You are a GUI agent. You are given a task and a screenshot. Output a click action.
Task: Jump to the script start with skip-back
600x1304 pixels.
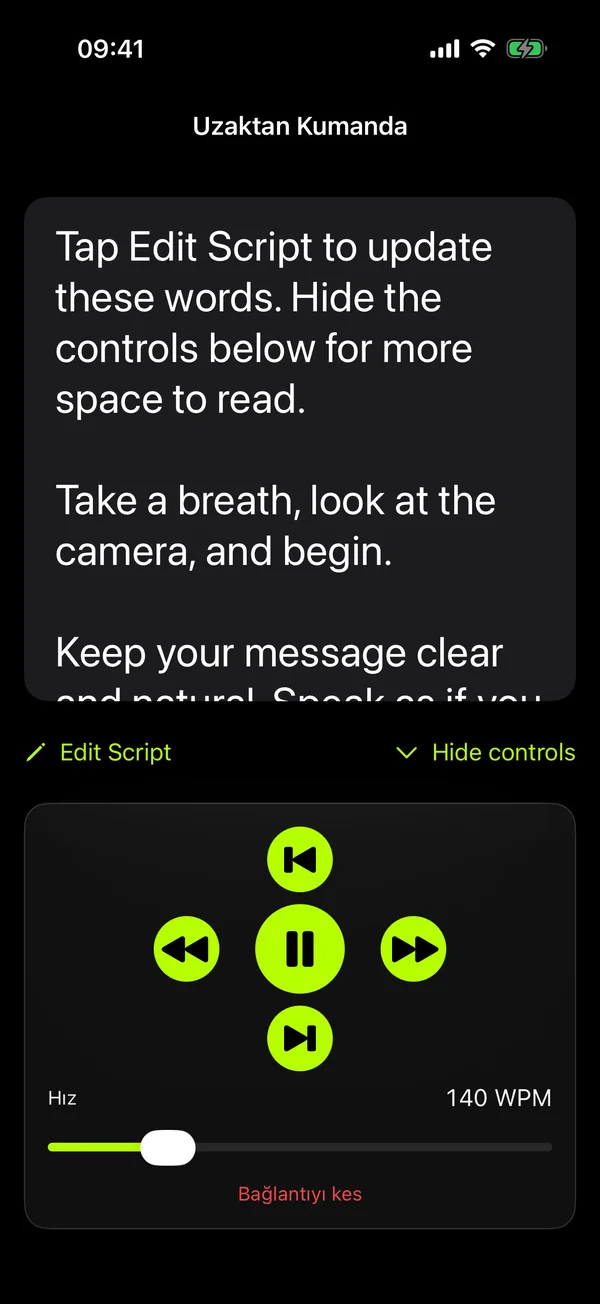click(300, 860)
